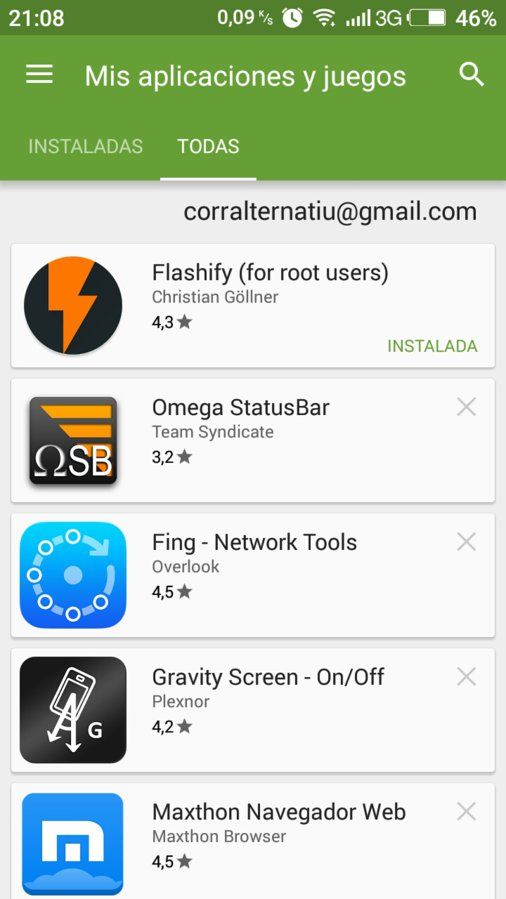Screen dimensions: 506x899
Task: Open the hamburger drawer menu
Action: (40, 75)
